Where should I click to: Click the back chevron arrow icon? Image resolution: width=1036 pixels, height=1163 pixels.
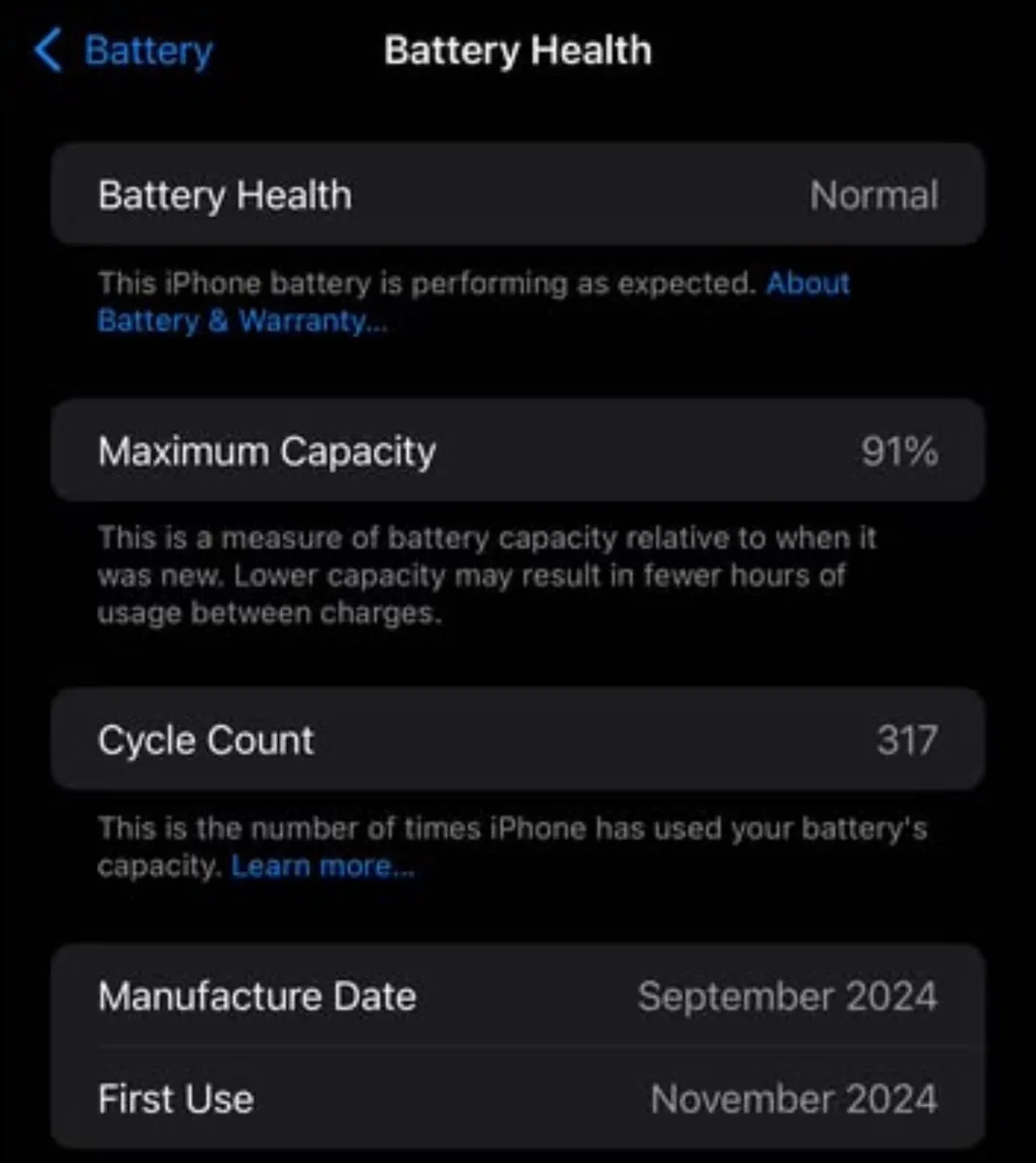click(x=45, y=50)
